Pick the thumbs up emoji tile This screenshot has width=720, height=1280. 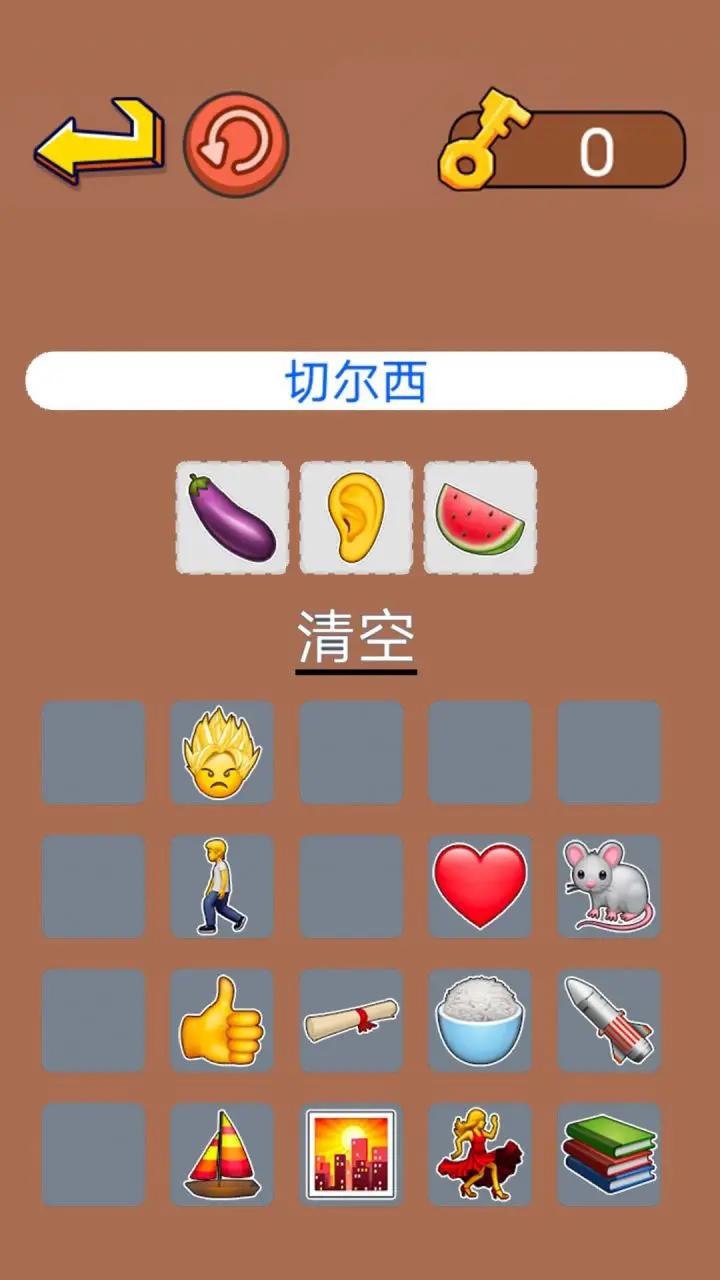pos(222,1021)
